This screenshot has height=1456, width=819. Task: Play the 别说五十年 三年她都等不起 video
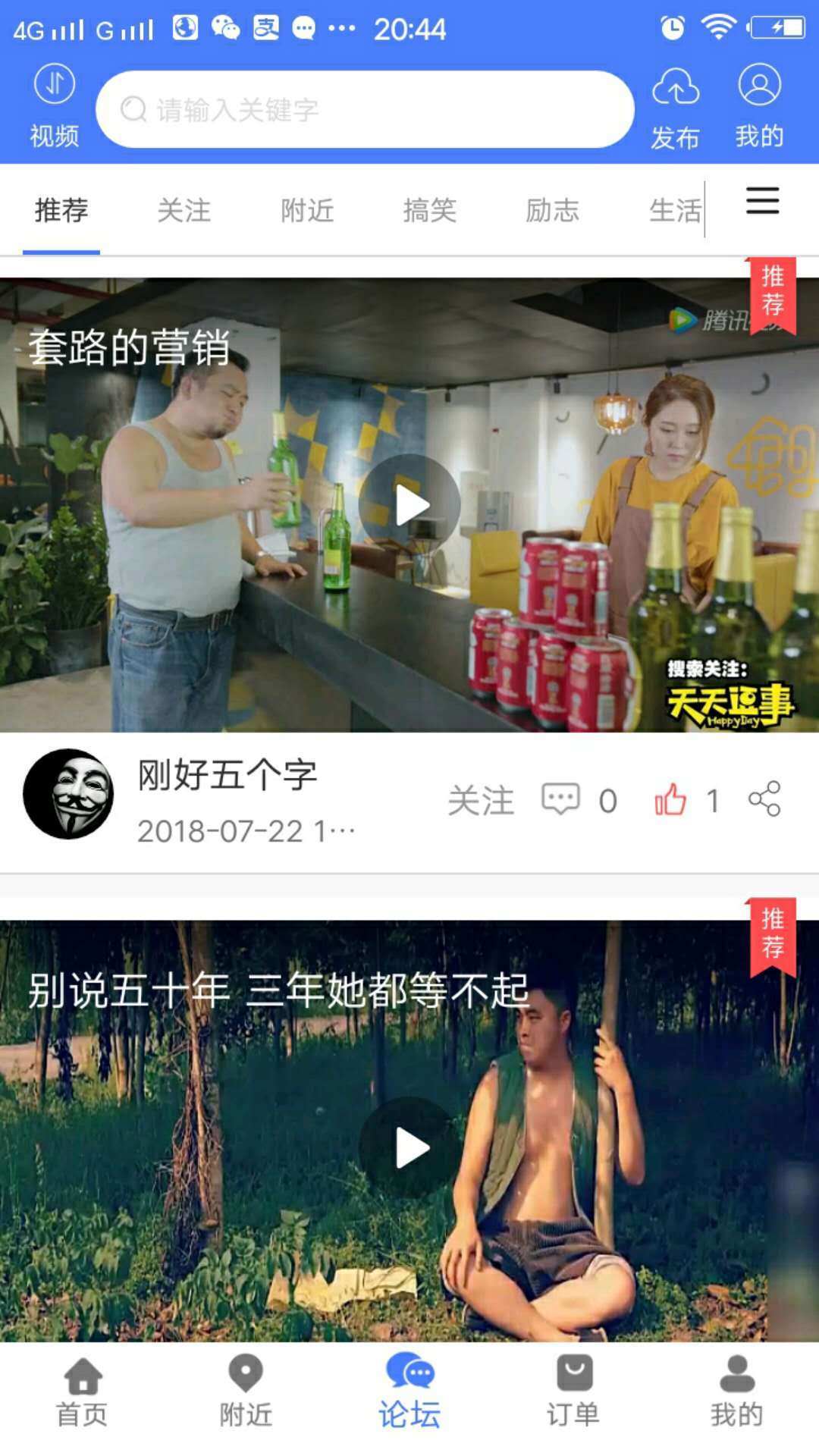(x=409, y=1147)
